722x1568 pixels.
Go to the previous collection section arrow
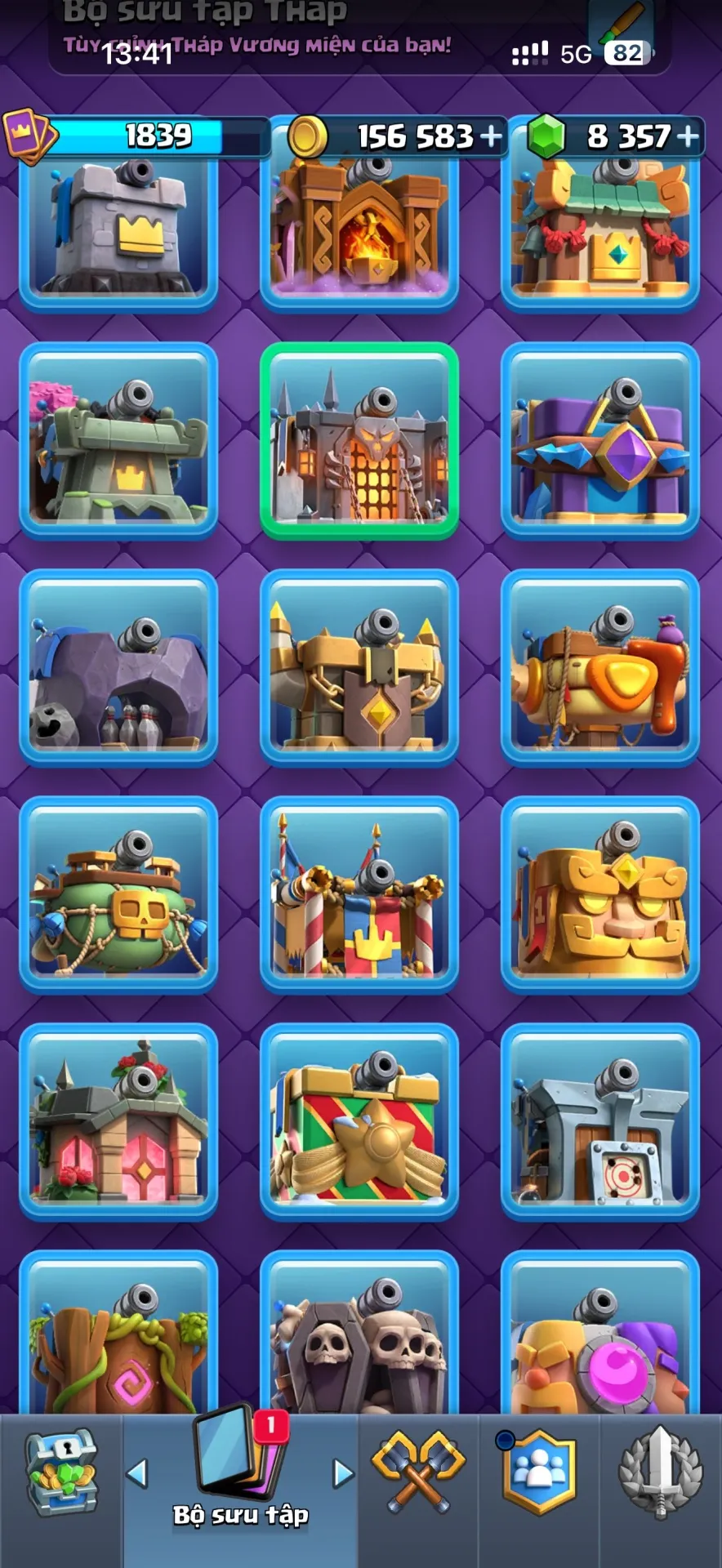click(x=137, y=1474)
